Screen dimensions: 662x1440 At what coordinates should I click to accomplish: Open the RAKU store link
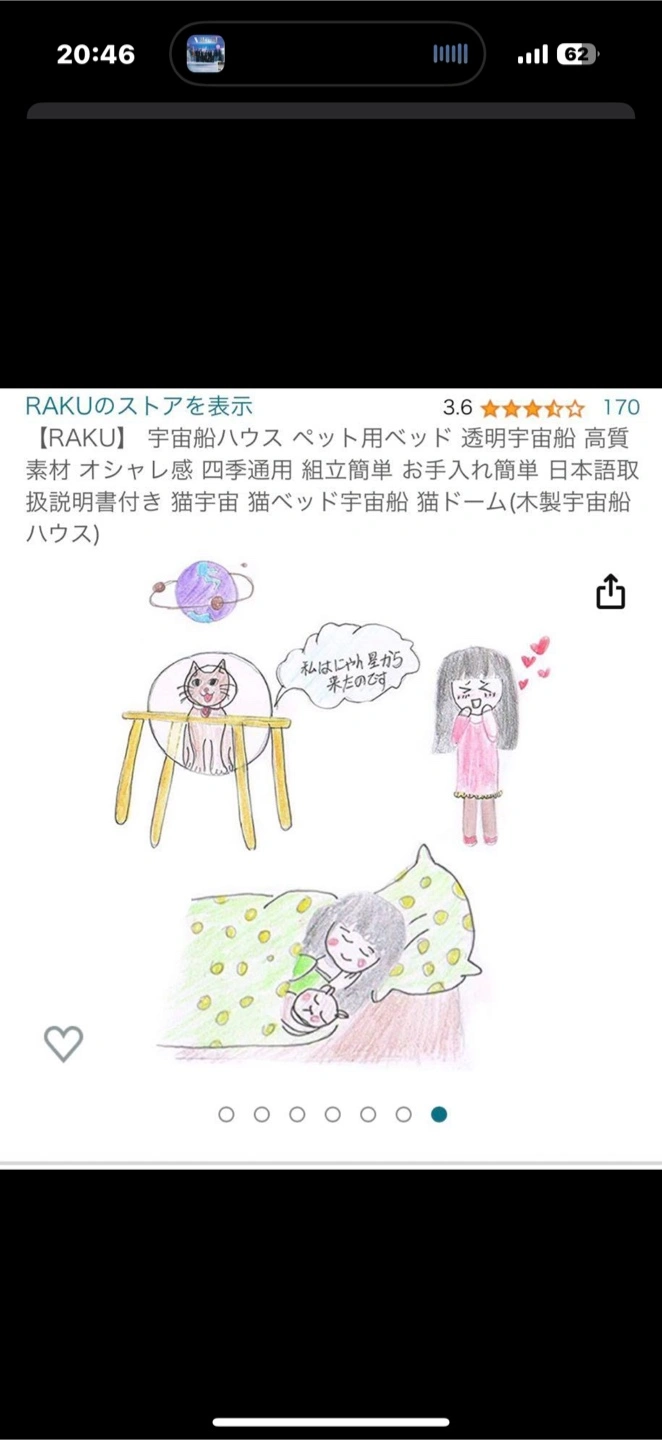(x=139, y=406)
